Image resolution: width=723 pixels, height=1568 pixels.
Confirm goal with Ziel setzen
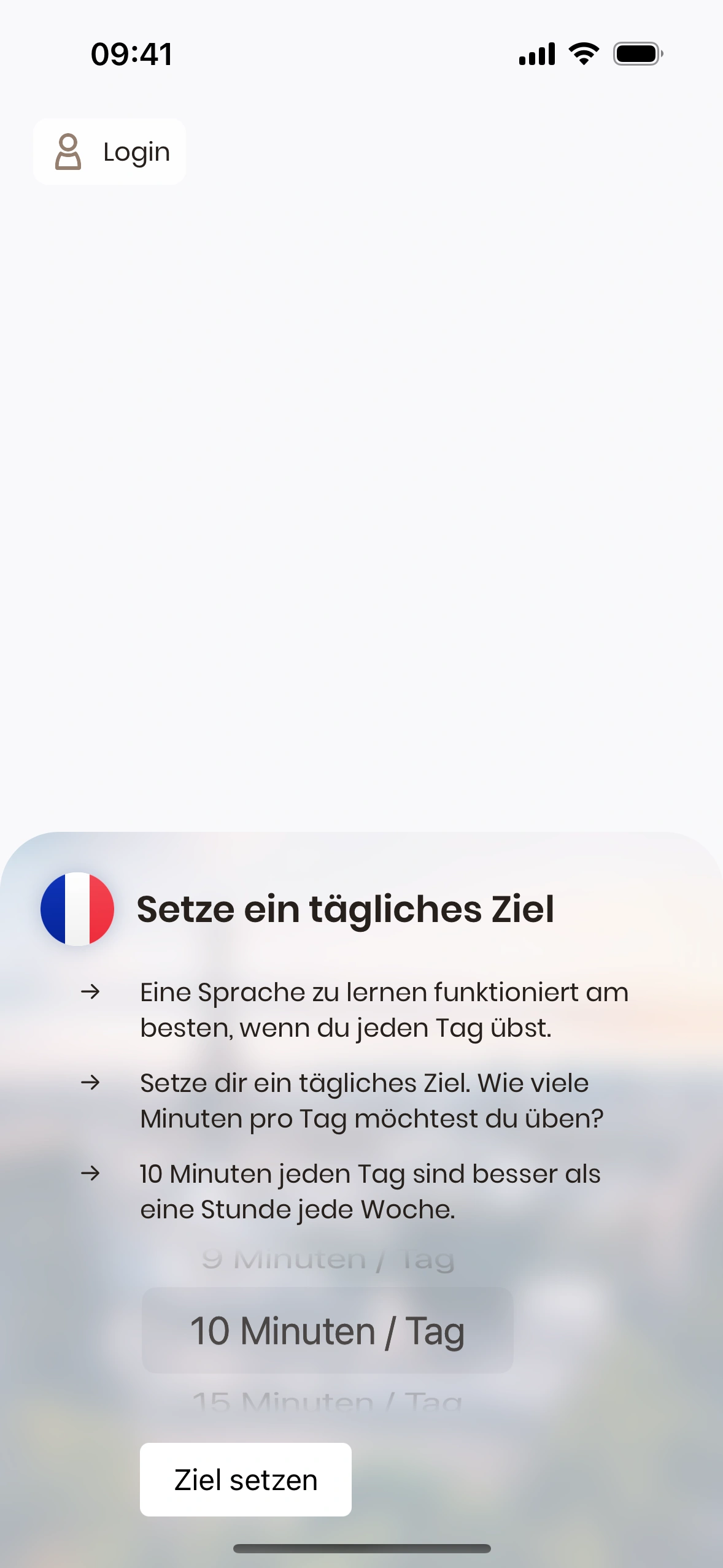(246, 1479)
